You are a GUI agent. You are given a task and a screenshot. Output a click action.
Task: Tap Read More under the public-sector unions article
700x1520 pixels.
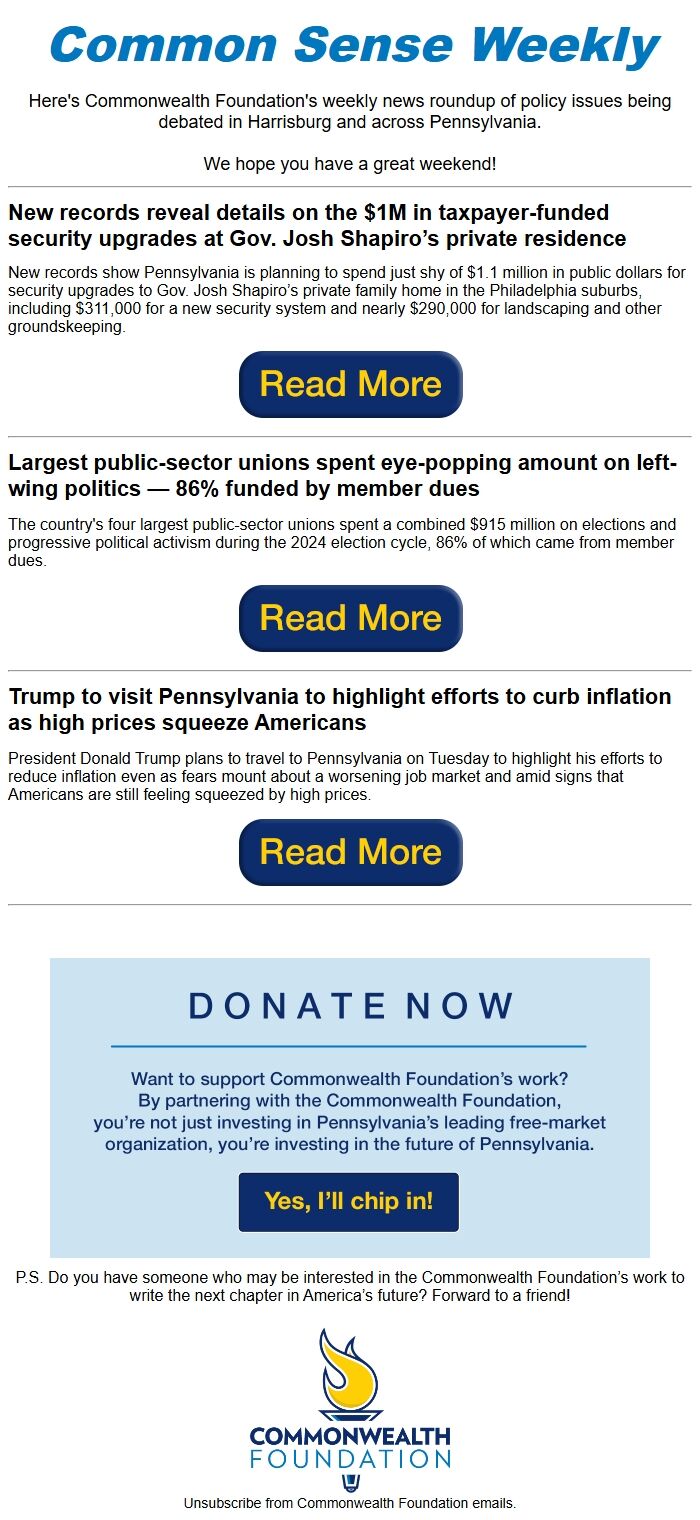[350, 618]
